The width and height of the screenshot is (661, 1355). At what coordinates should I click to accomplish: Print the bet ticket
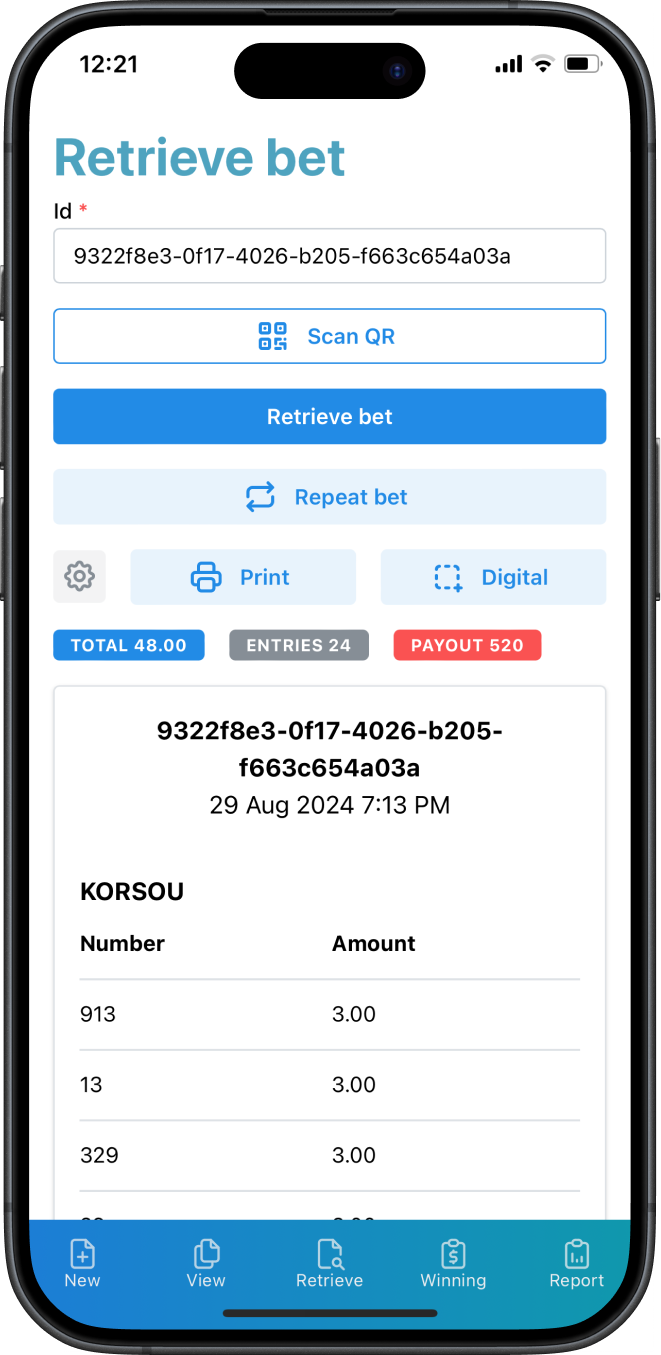(x=243, y=577)
